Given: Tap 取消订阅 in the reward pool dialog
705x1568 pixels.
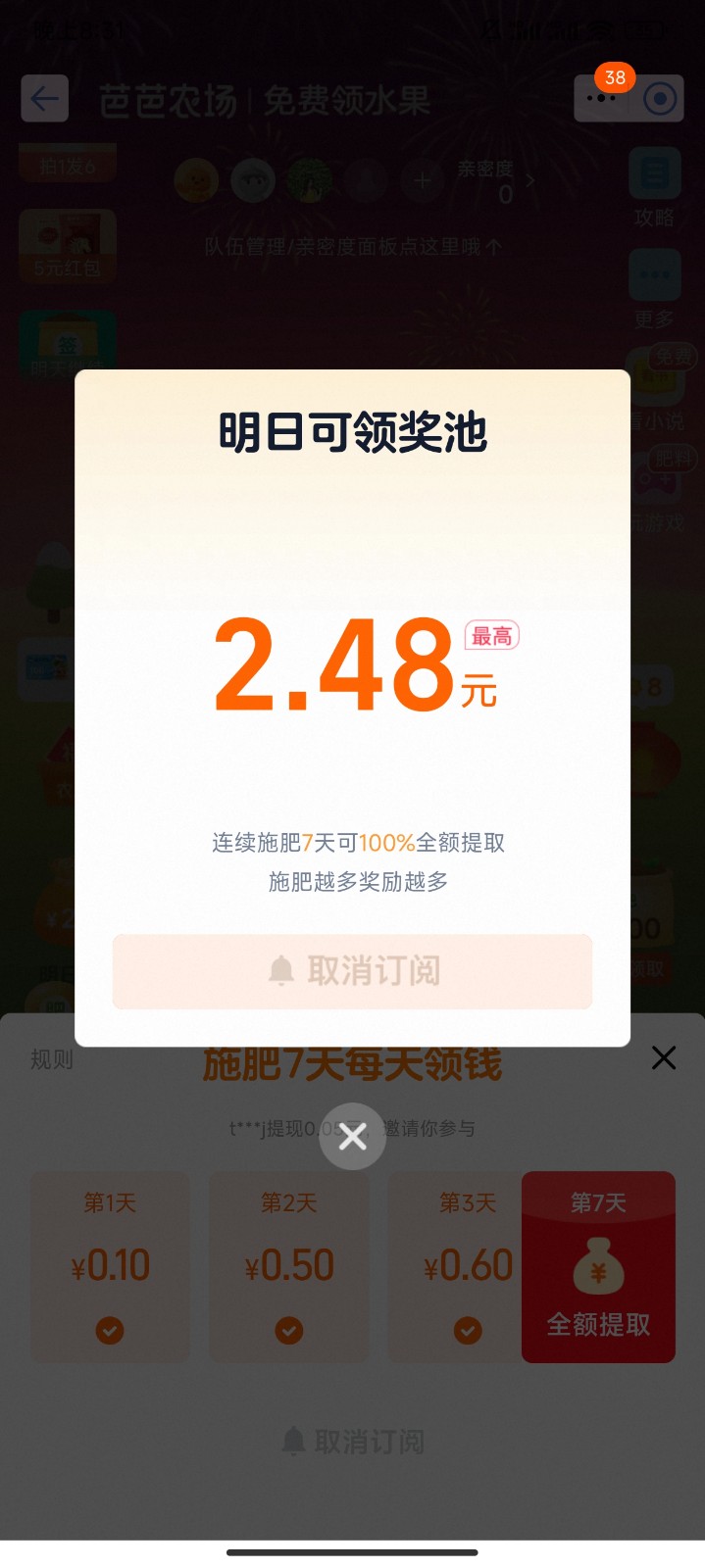Looking at the screenshot, I should (x=352, y=971).
